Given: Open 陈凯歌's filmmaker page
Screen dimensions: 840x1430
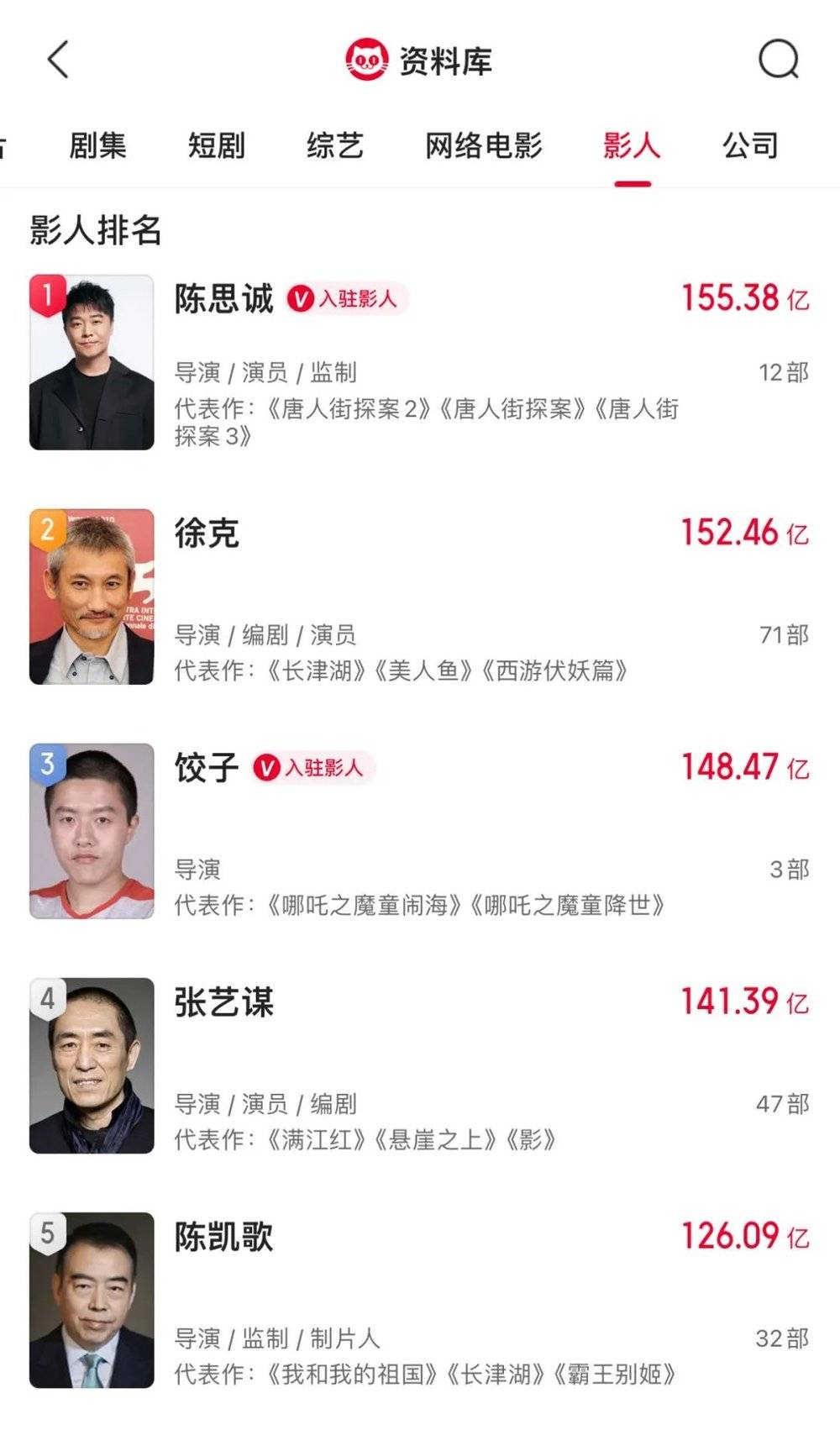Looking at the screenshot, I should pyautogui.click(x=223, y=1237).
